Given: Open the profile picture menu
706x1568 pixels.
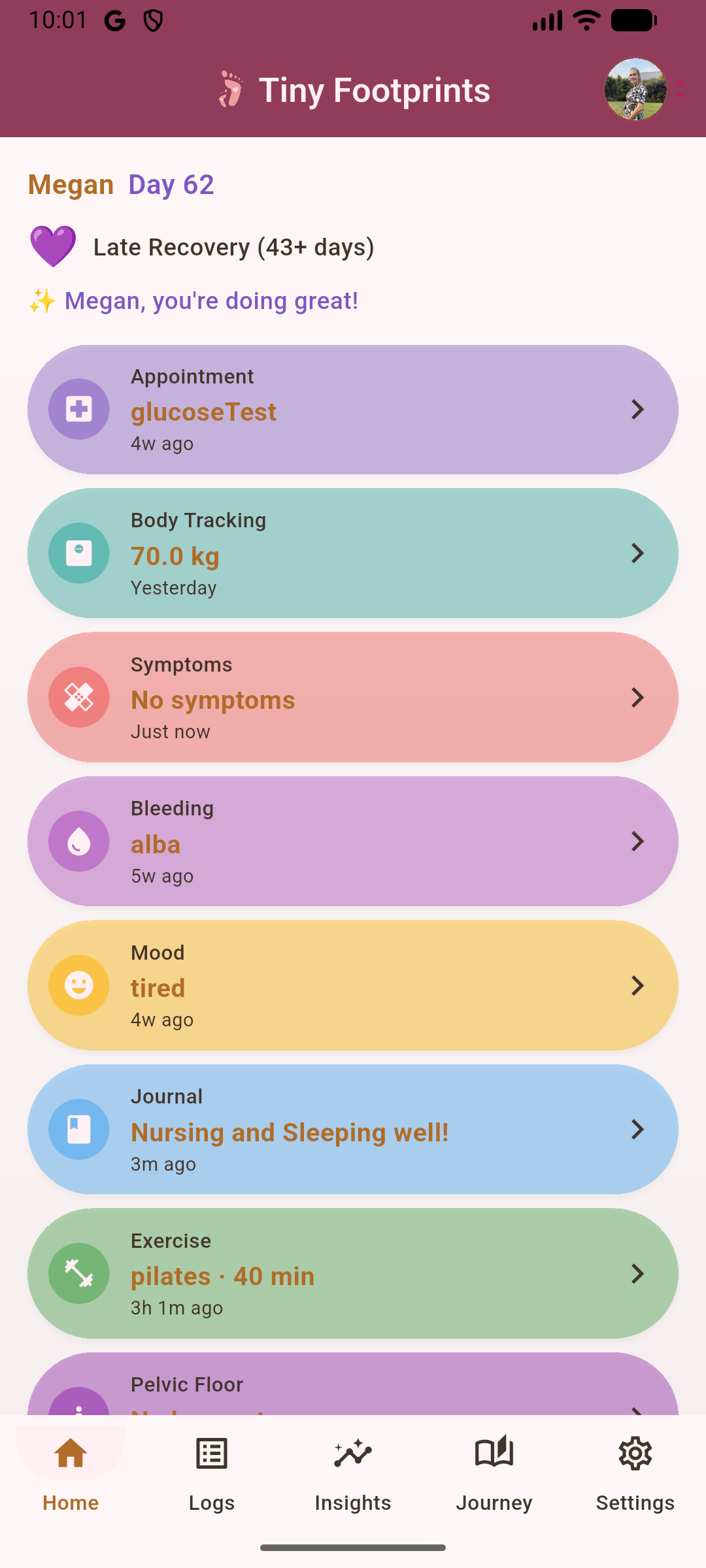Looking at the screenshot, I should (x=635, y=91).
